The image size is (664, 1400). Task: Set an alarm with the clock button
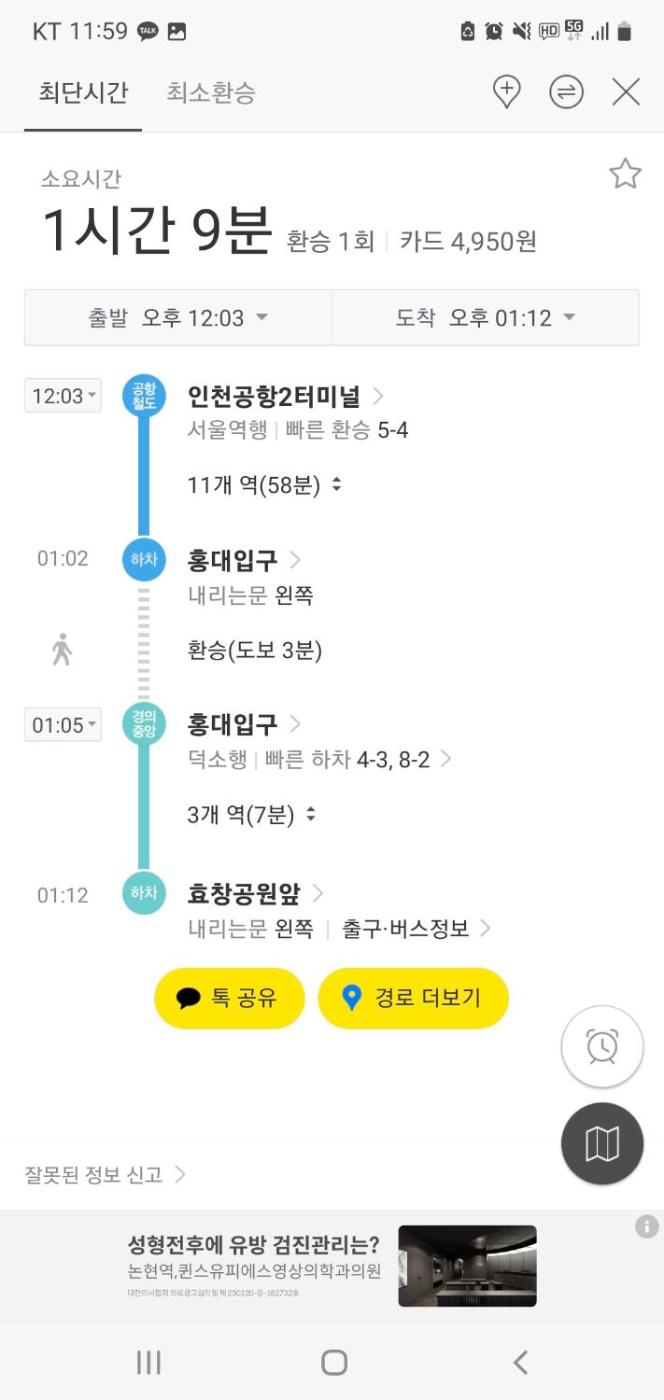(x=602, y=1047)
